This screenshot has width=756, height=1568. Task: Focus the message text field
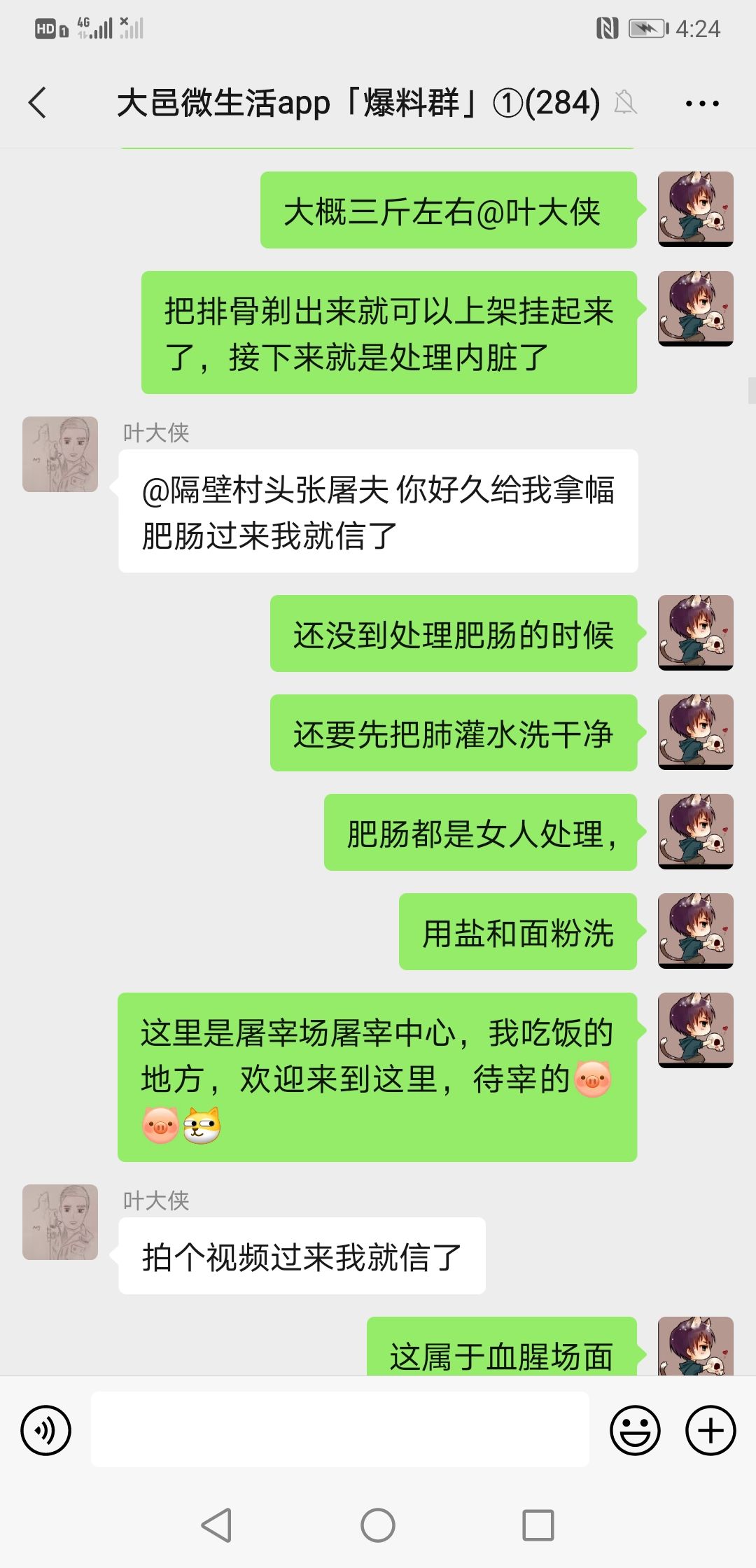coord(340,1429)
